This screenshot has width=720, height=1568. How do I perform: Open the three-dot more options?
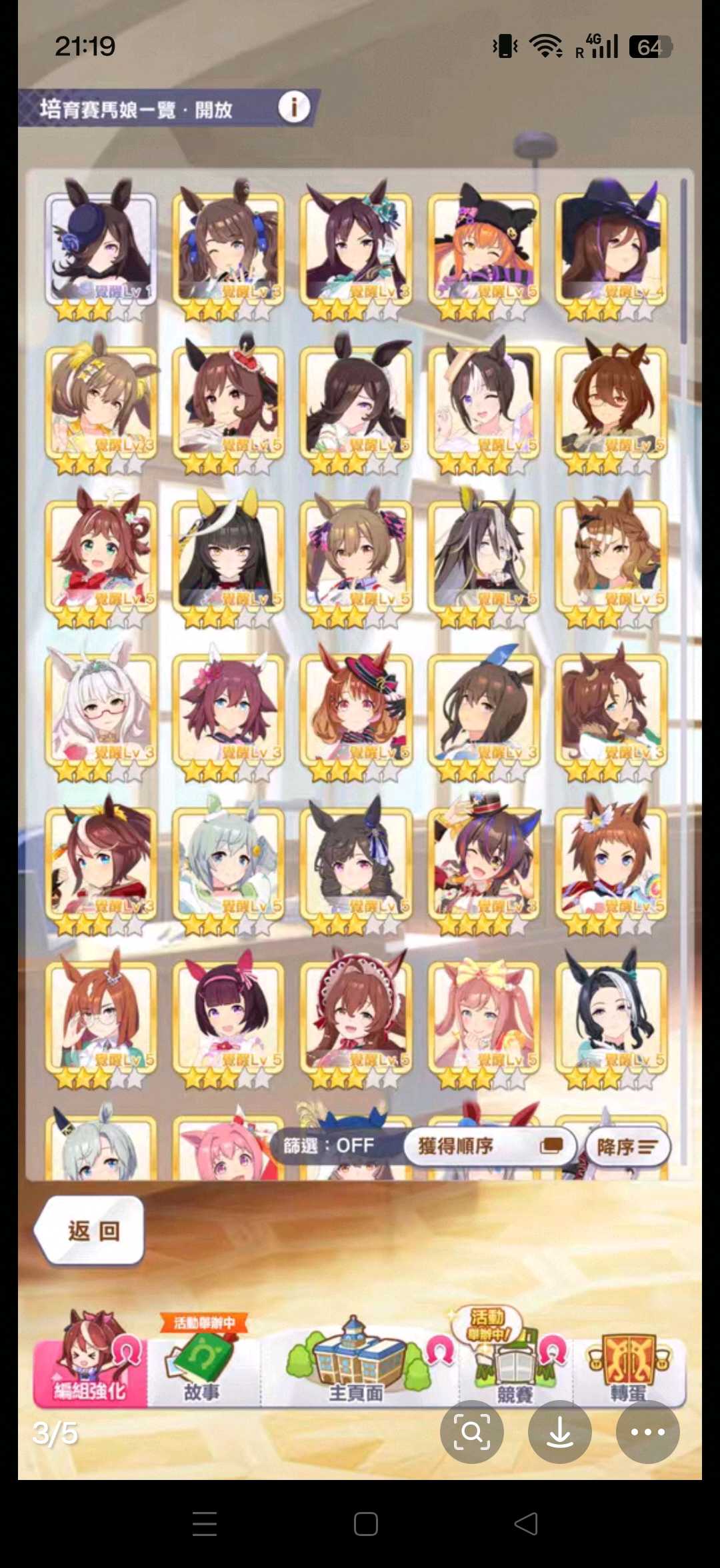[x=647, y=1432]
